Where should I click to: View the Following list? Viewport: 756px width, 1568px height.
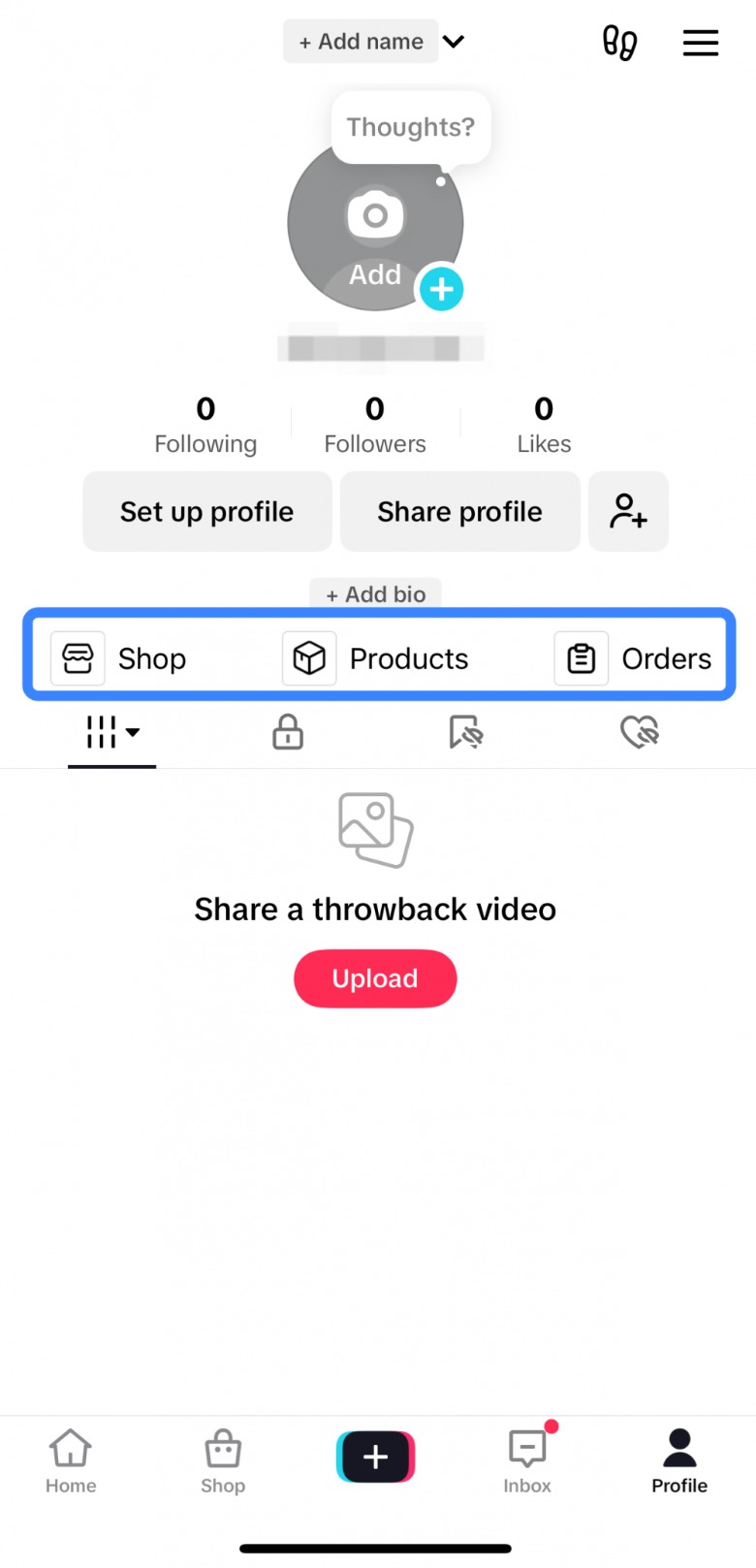[x=205, y=425]
